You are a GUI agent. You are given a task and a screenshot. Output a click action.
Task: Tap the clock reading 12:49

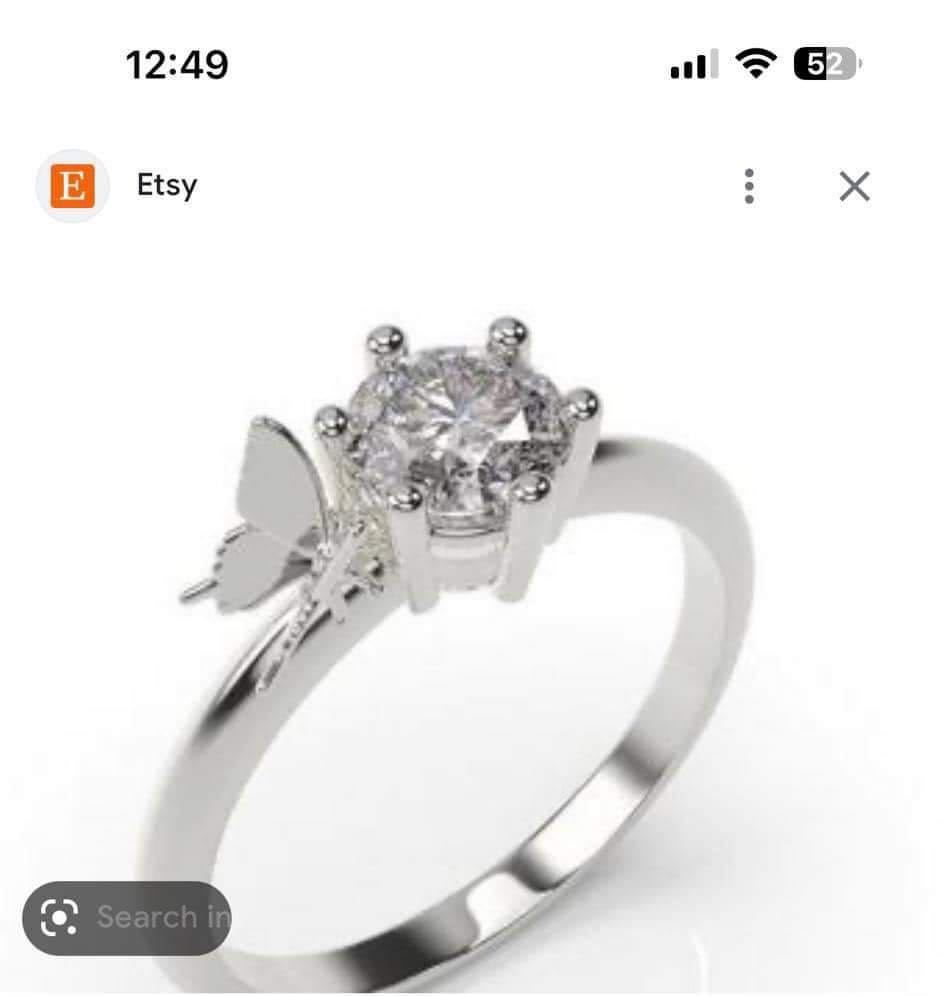click(178, 64)
